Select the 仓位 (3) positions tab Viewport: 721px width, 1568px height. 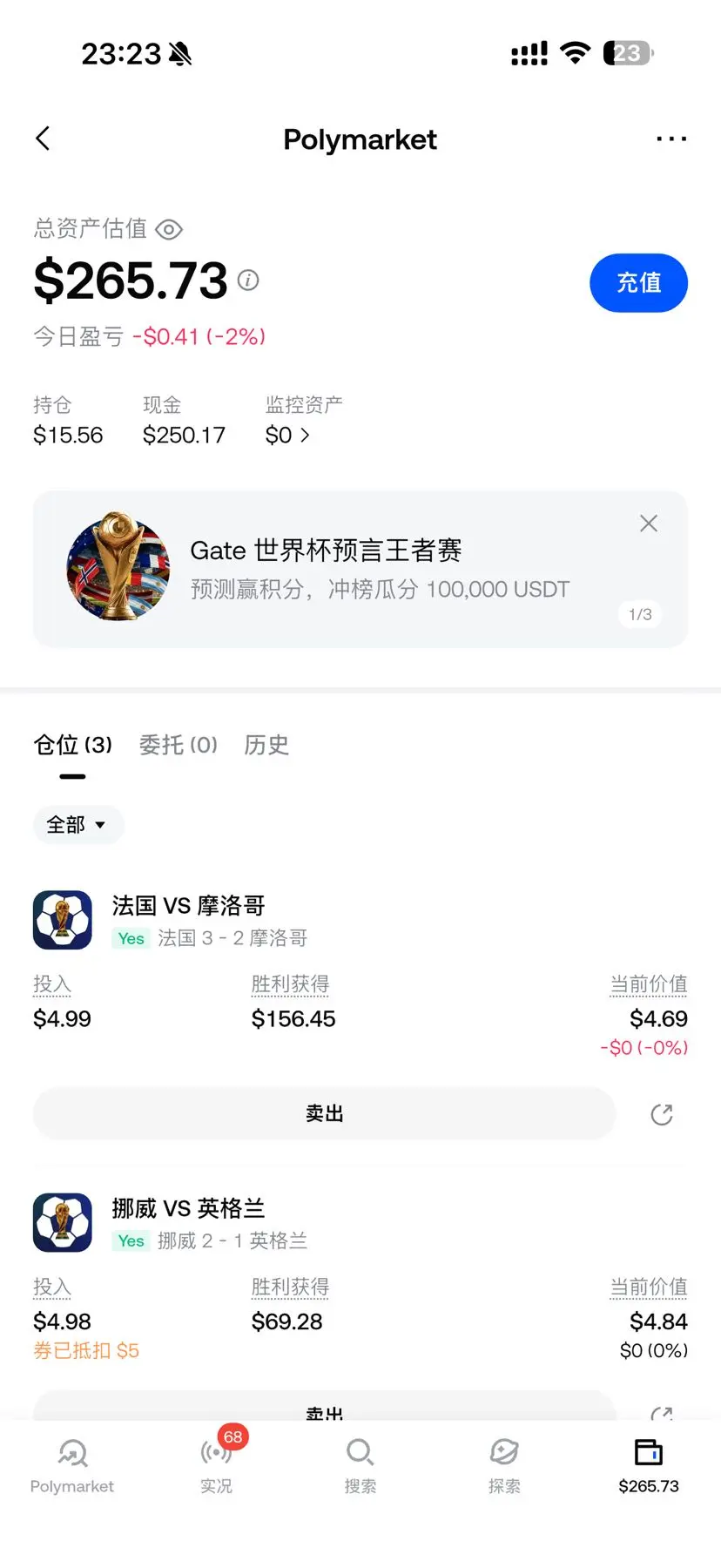[x=73, y=745]
